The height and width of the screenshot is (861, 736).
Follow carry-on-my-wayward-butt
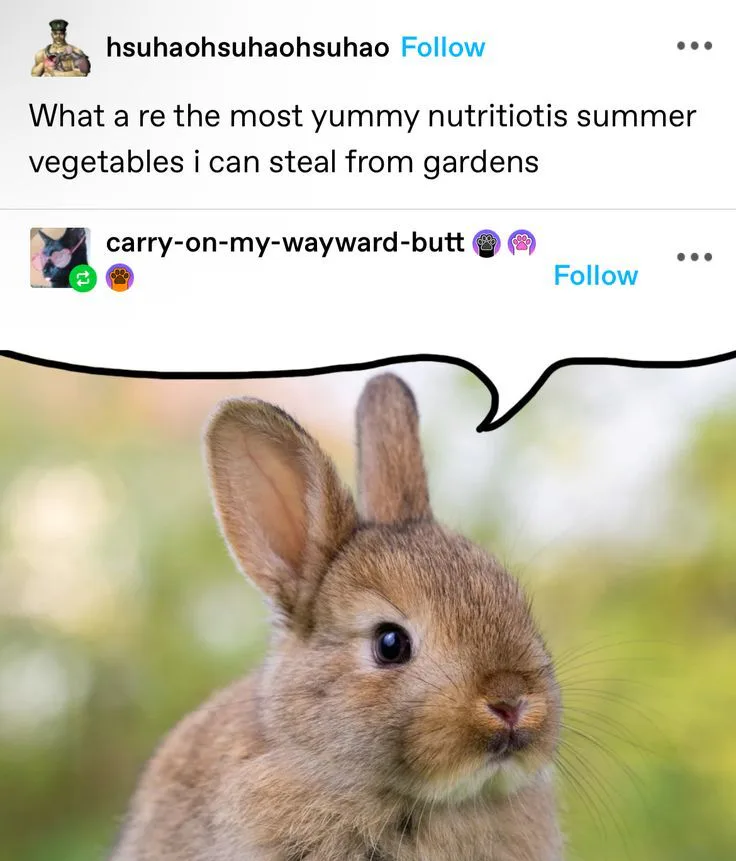click(595, 275)
